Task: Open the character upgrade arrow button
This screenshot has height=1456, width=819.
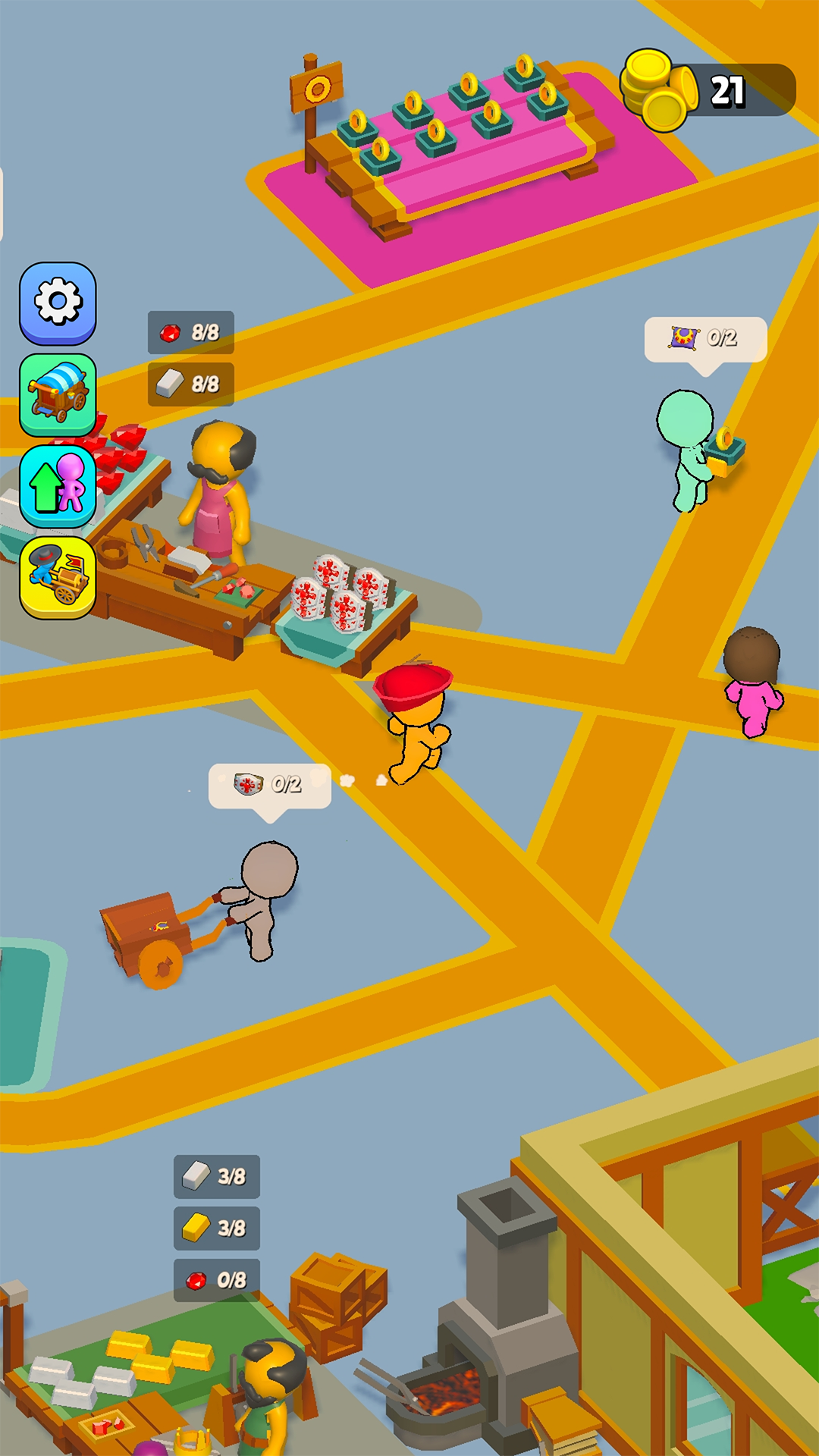Action: click(x=58, y=485)
